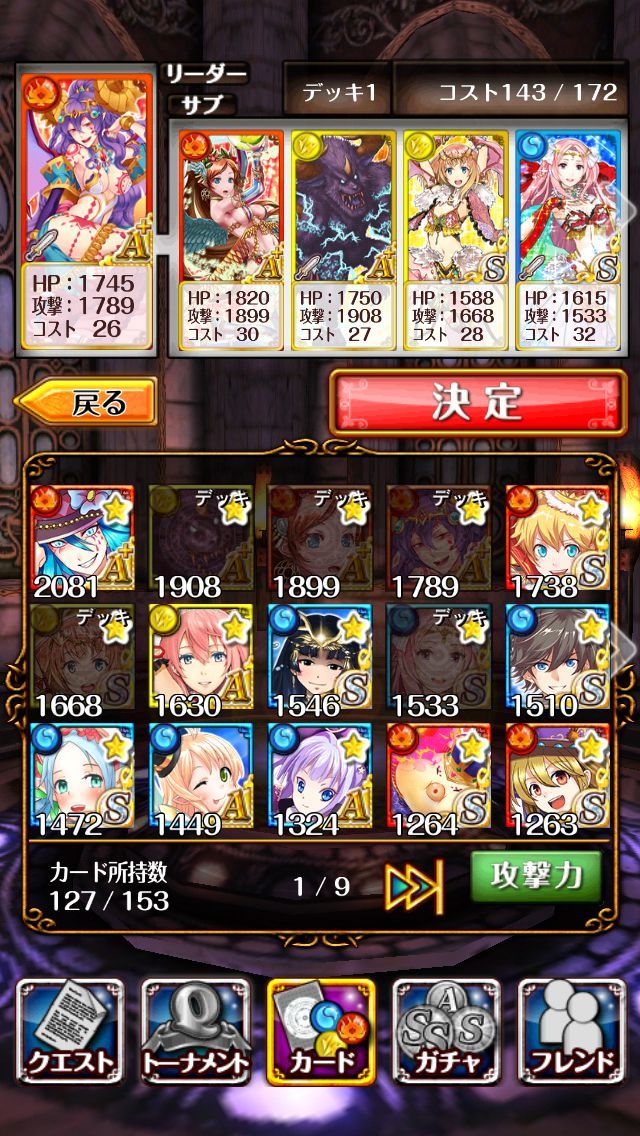640x1136 pixels.
Task: Confirm the deck with 決定
Action: coord(477,402)
